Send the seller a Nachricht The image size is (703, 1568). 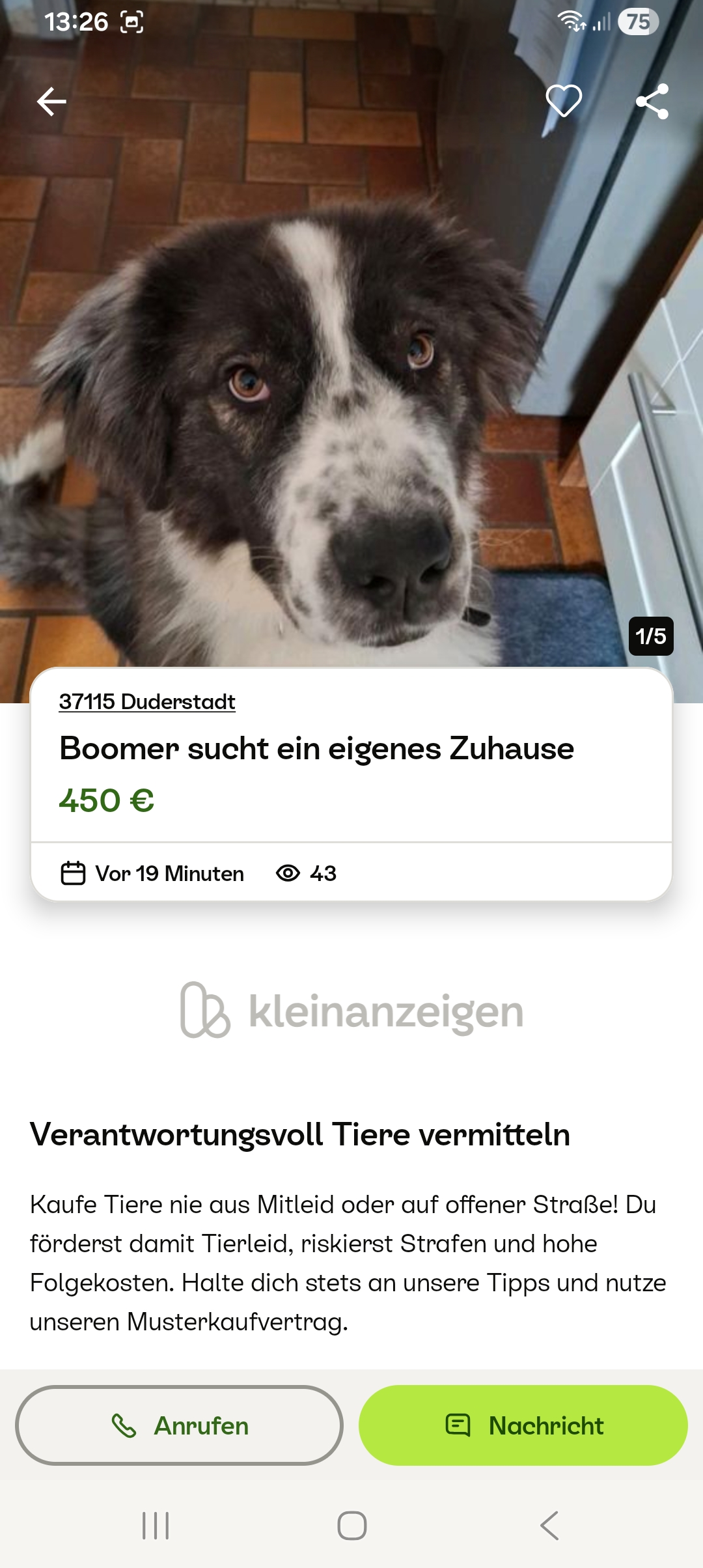click(x=523, y=1425)
